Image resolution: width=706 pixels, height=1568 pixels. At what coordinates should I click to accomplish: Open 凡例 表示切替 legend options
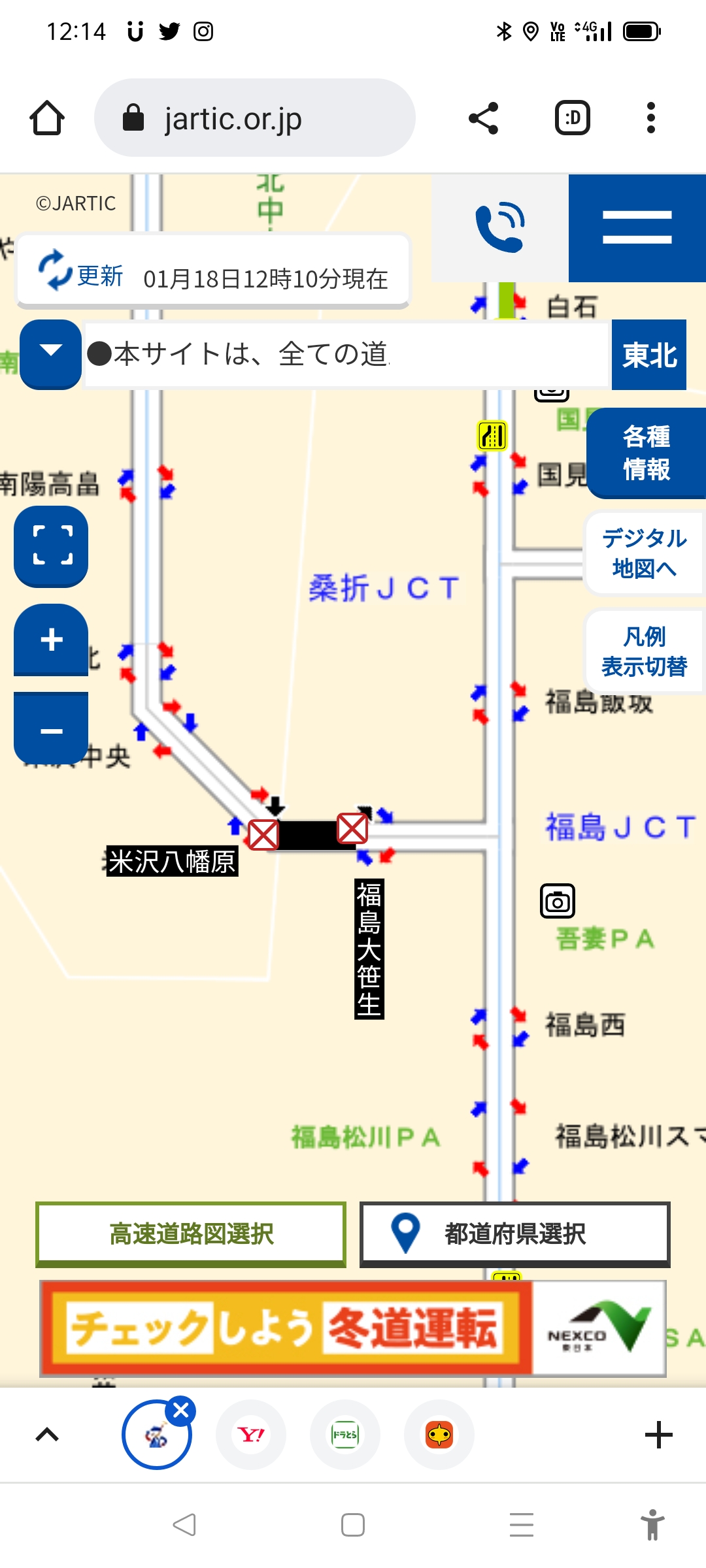coord(644,651)
